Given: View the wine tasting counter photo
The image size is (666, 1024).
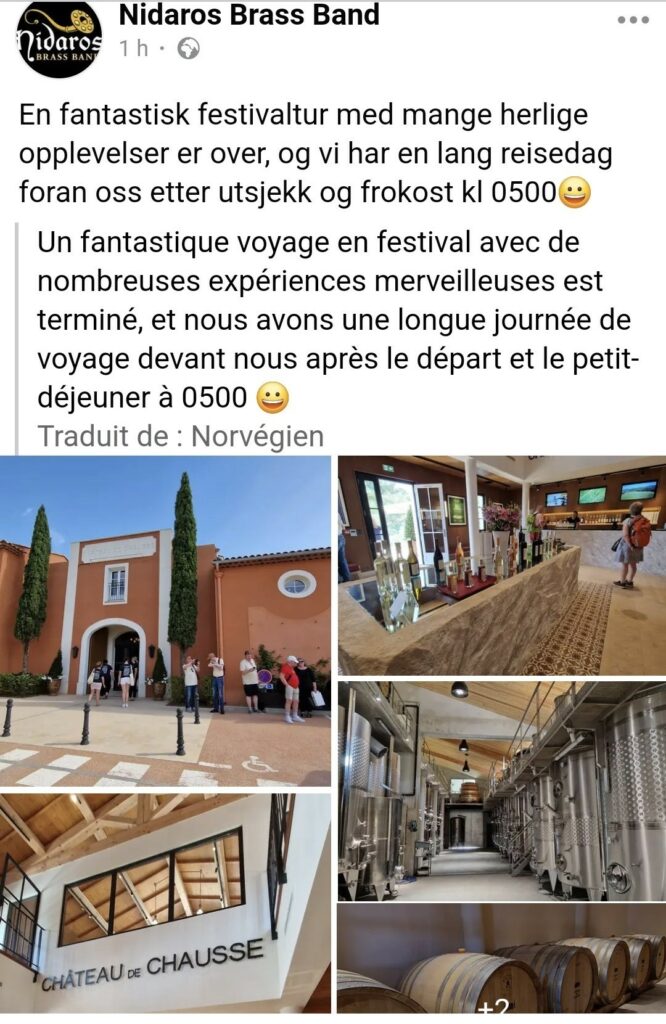Looking at the screenshot, I should pyautogui.click(x=501, y=565).
